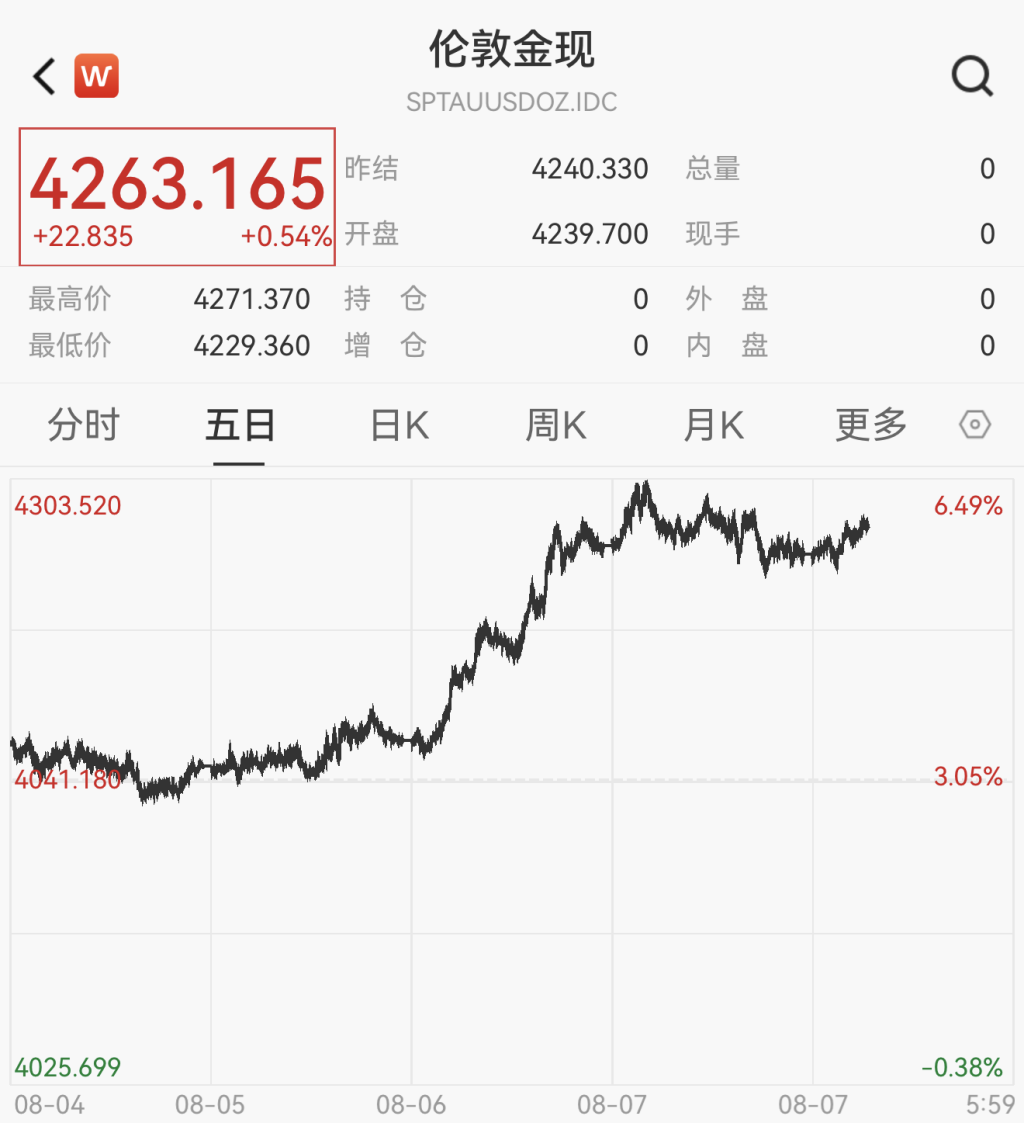Image resolution: width=1024 pixels, height=1123 pixels.
Task: Expand the 更多 chart options
Action: [871, 425]
